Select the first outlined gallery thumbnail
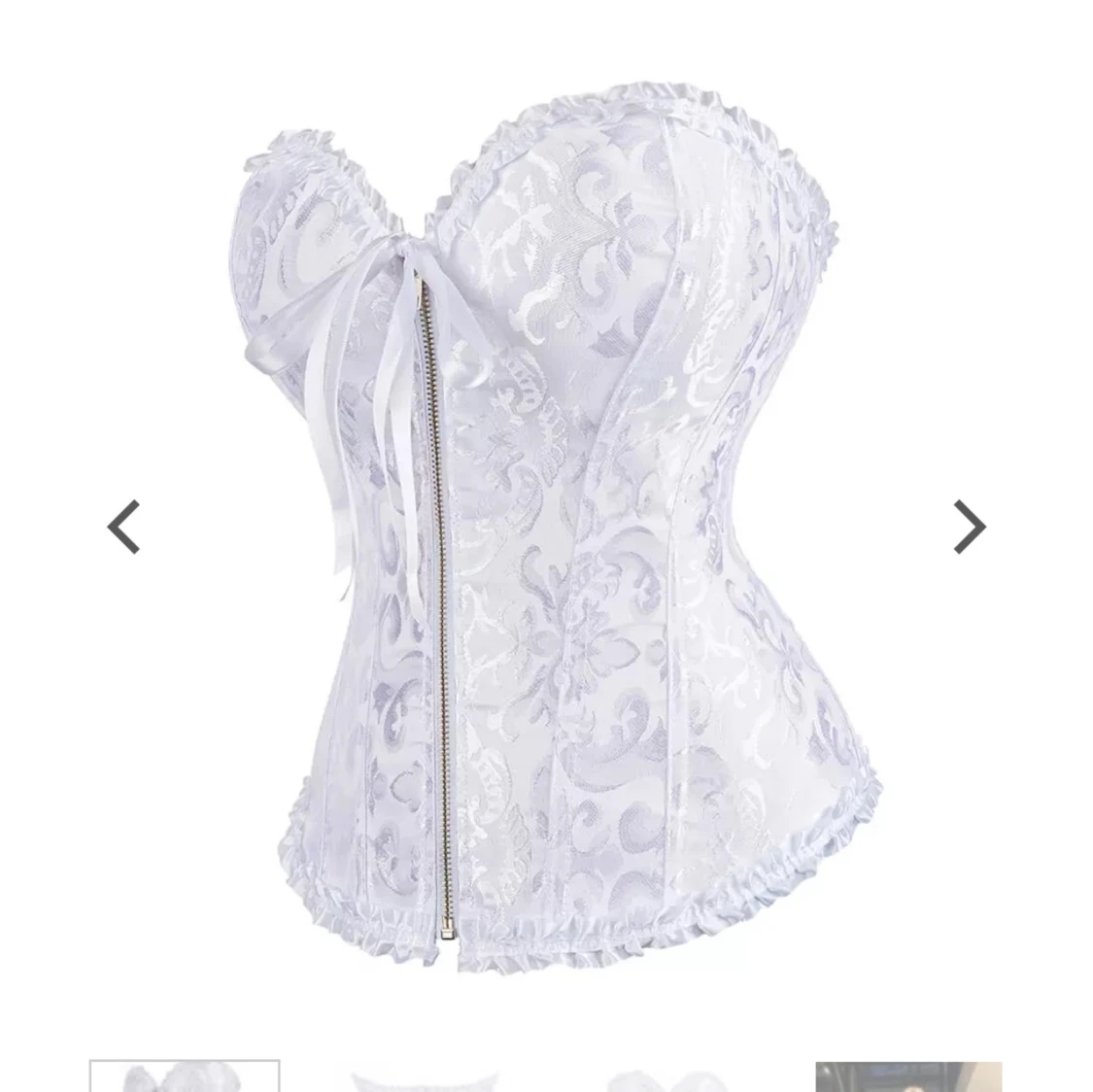Viewport: 1093px width, 1092px height. tap(185, 1076)
